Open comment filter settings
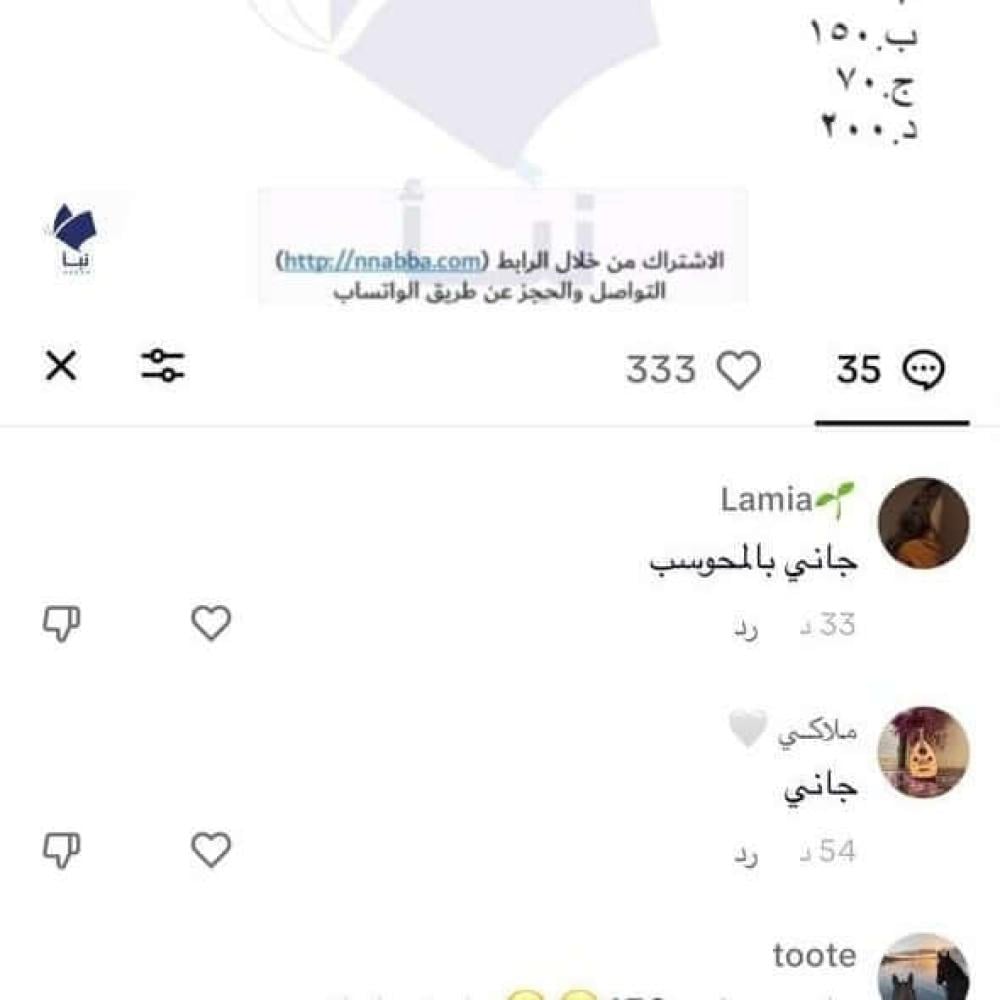Screen dimensions: 1000x1000 [x=162, y=366]
